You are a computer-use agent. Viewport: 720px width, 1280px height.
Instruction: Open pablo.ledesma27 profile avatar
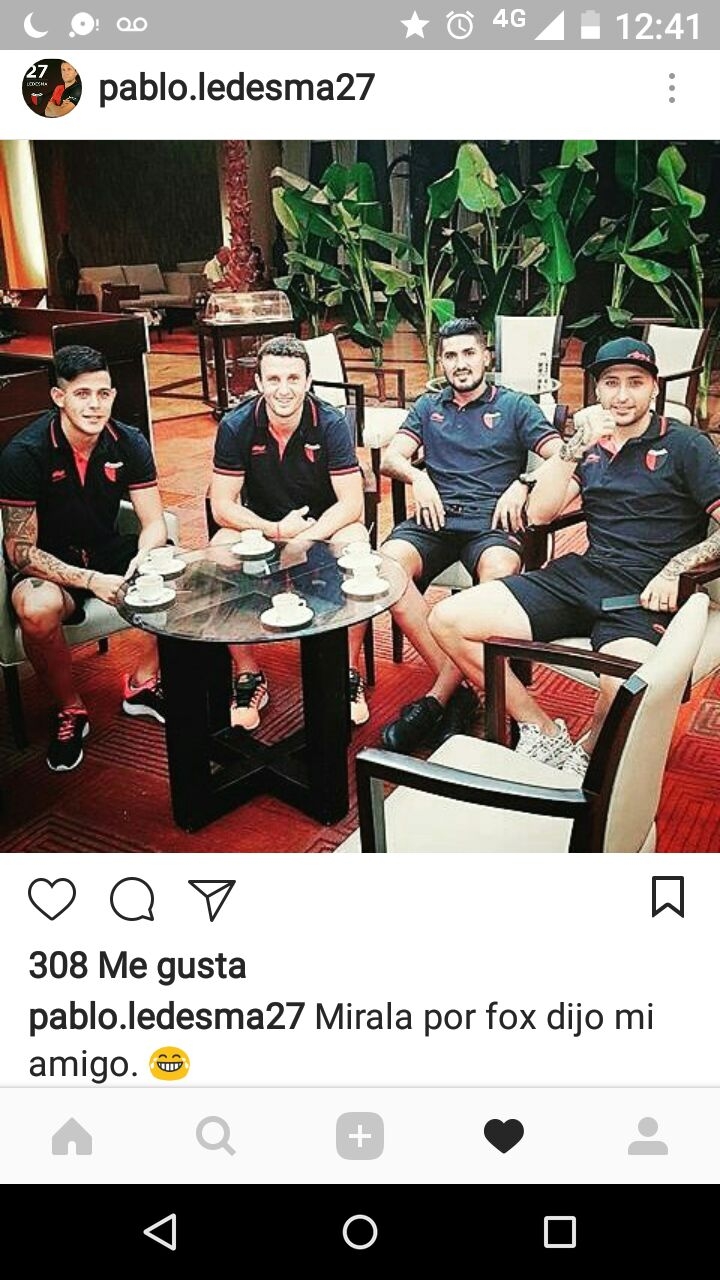click(52, 88)
